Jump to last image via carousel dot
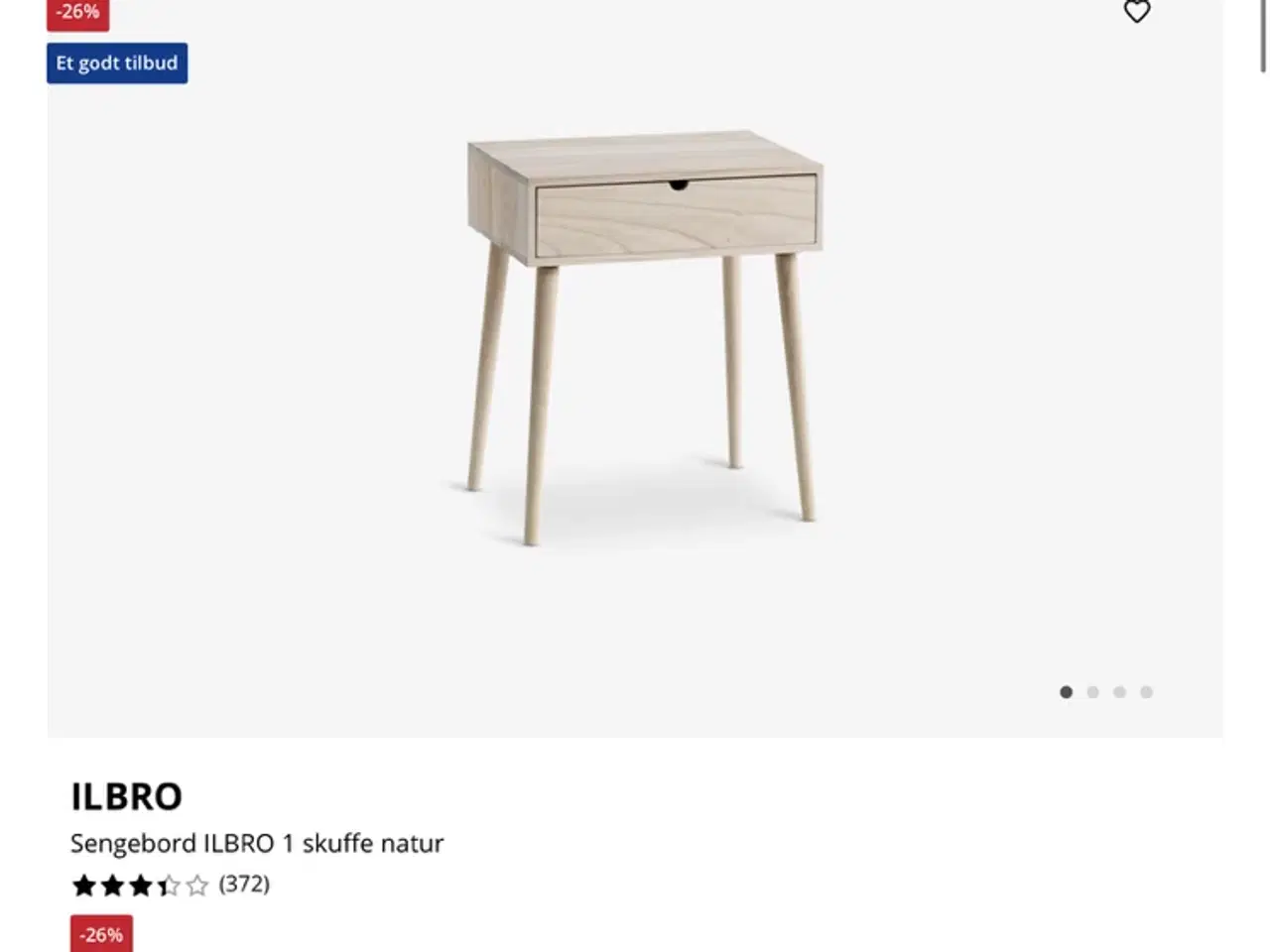Screen dimensions: 1270x952 (1146, 692)
